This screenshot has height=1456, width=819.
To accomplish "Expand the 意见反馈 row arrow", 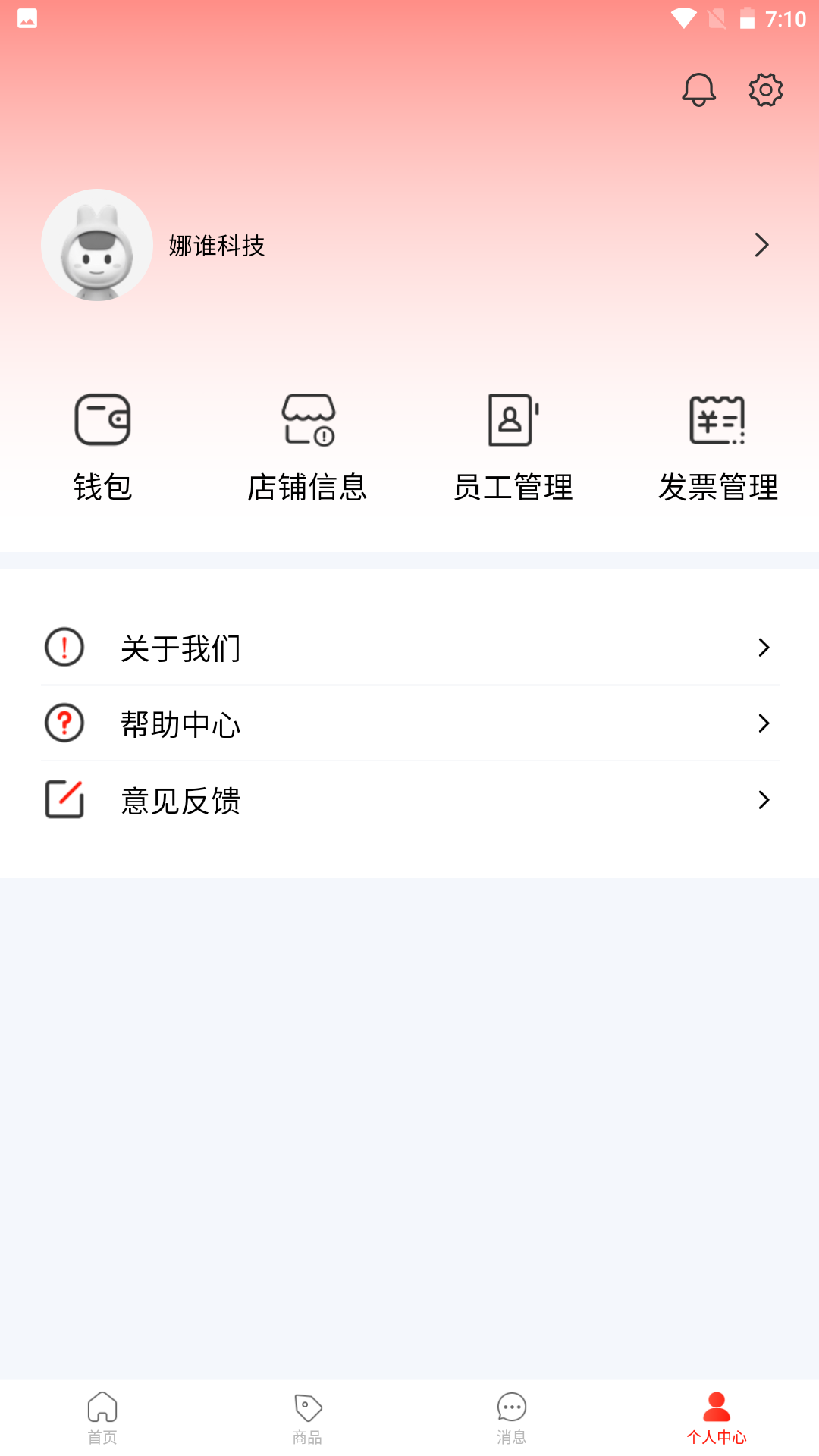I will (x=764, y=799).
